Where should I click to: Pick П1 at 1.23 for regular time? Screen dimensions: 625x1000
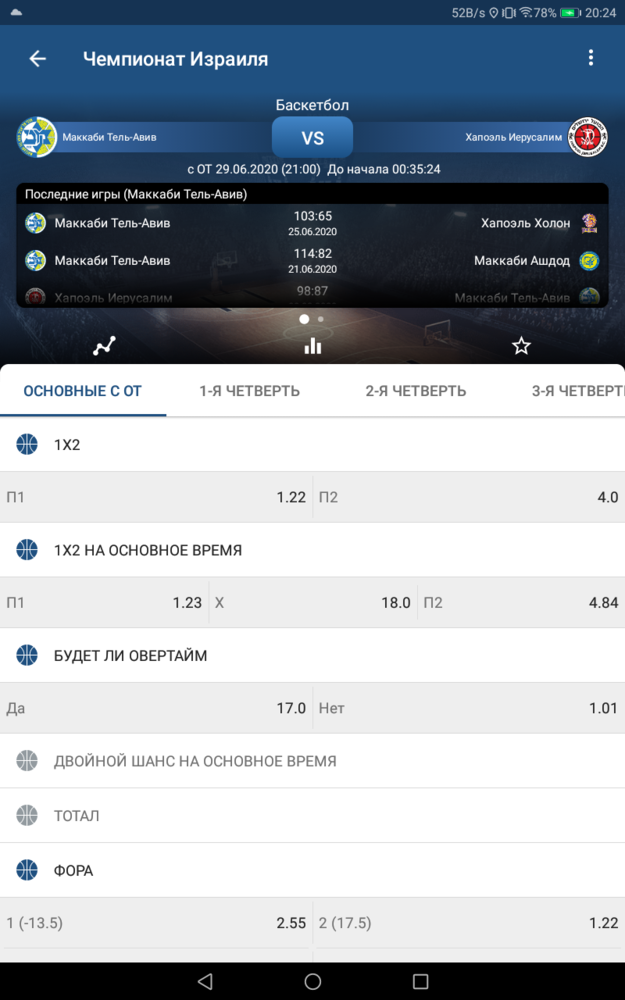click(104, 603)
